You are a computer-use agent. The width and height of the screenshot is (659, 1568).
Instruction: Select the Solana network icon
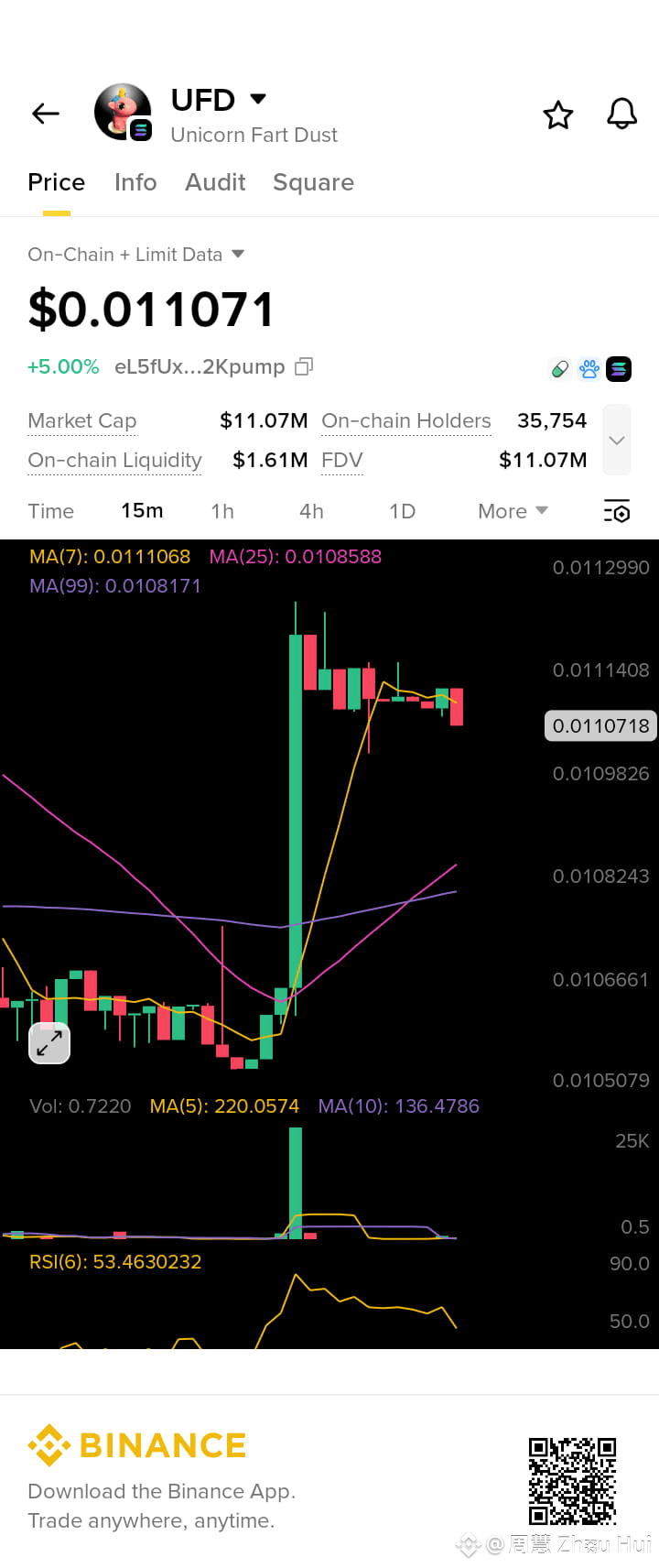click(x=620, y=368)
